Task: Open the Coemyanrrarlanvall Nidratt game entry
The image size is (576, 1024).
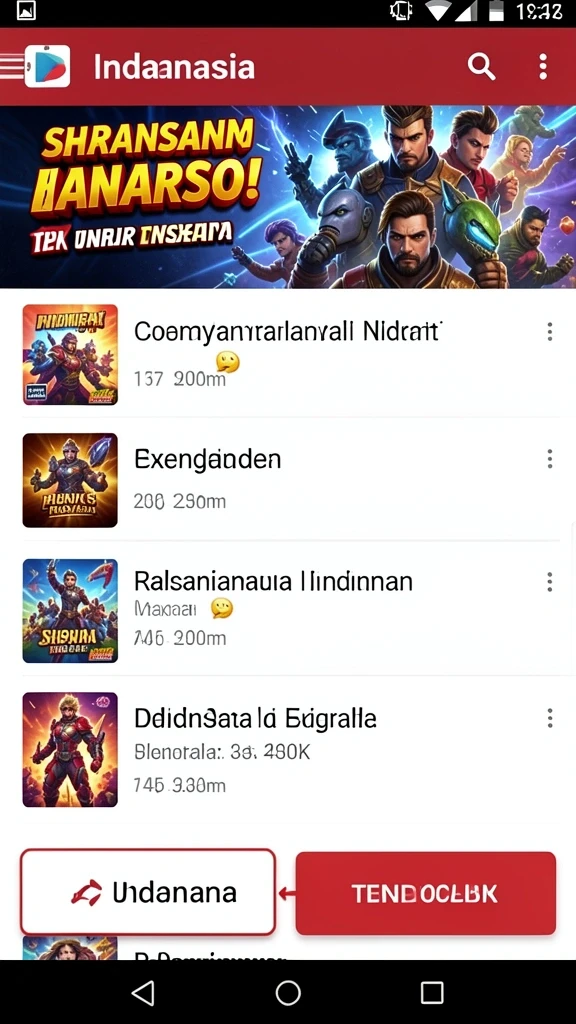Action: (x=288, y=355)
